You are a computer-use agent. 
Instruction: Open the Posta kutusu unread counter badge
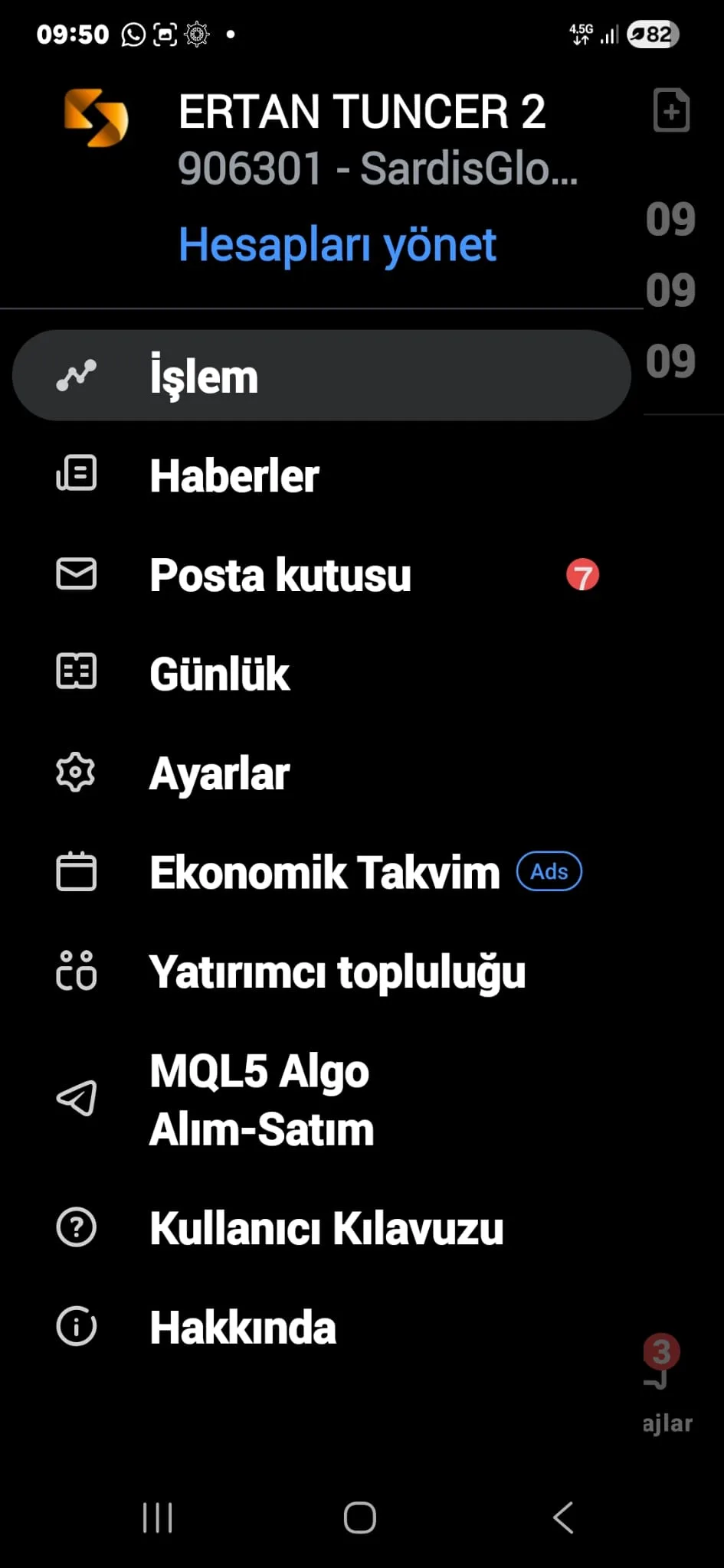click(583, 576)
